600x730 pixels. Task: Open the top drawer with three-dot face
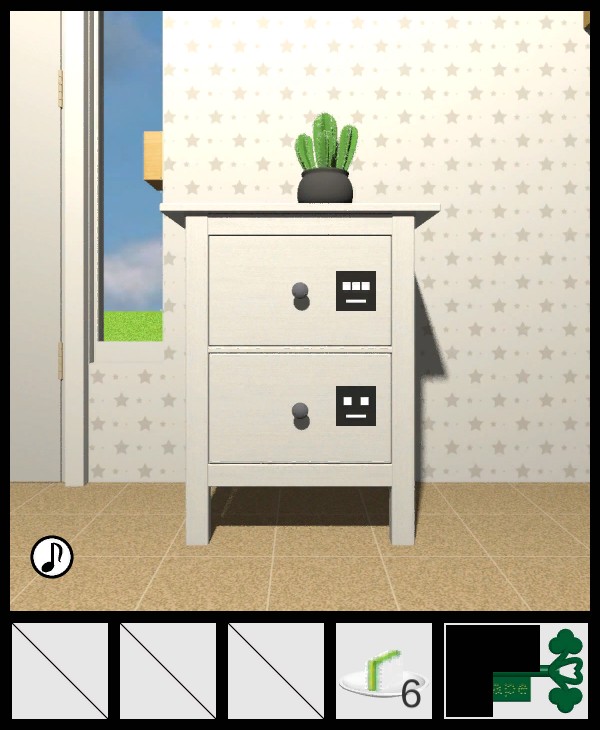point(299,291)
